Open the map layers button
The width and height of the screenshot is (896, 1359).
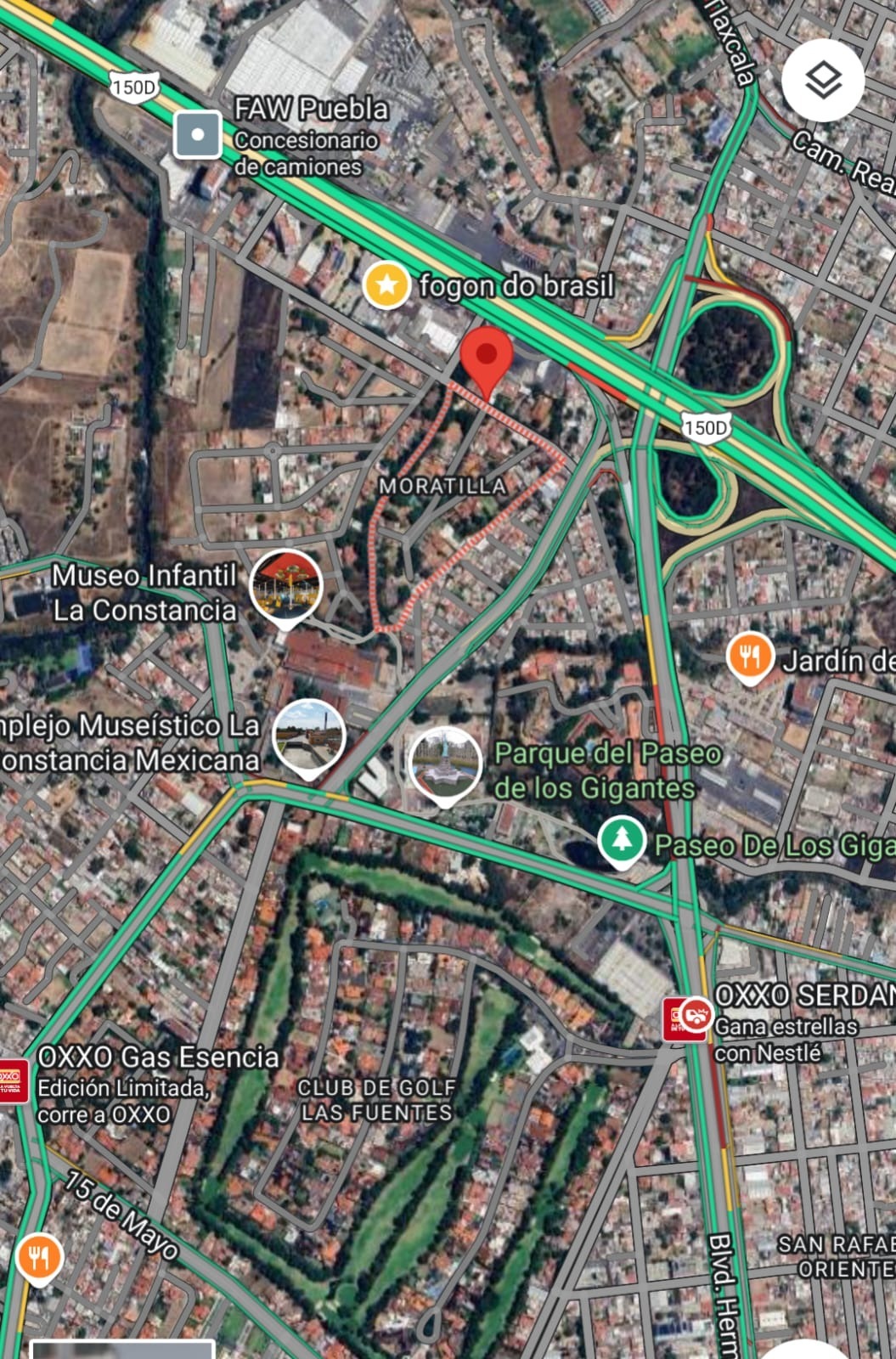pyautogui.click(x=822, y=82)
